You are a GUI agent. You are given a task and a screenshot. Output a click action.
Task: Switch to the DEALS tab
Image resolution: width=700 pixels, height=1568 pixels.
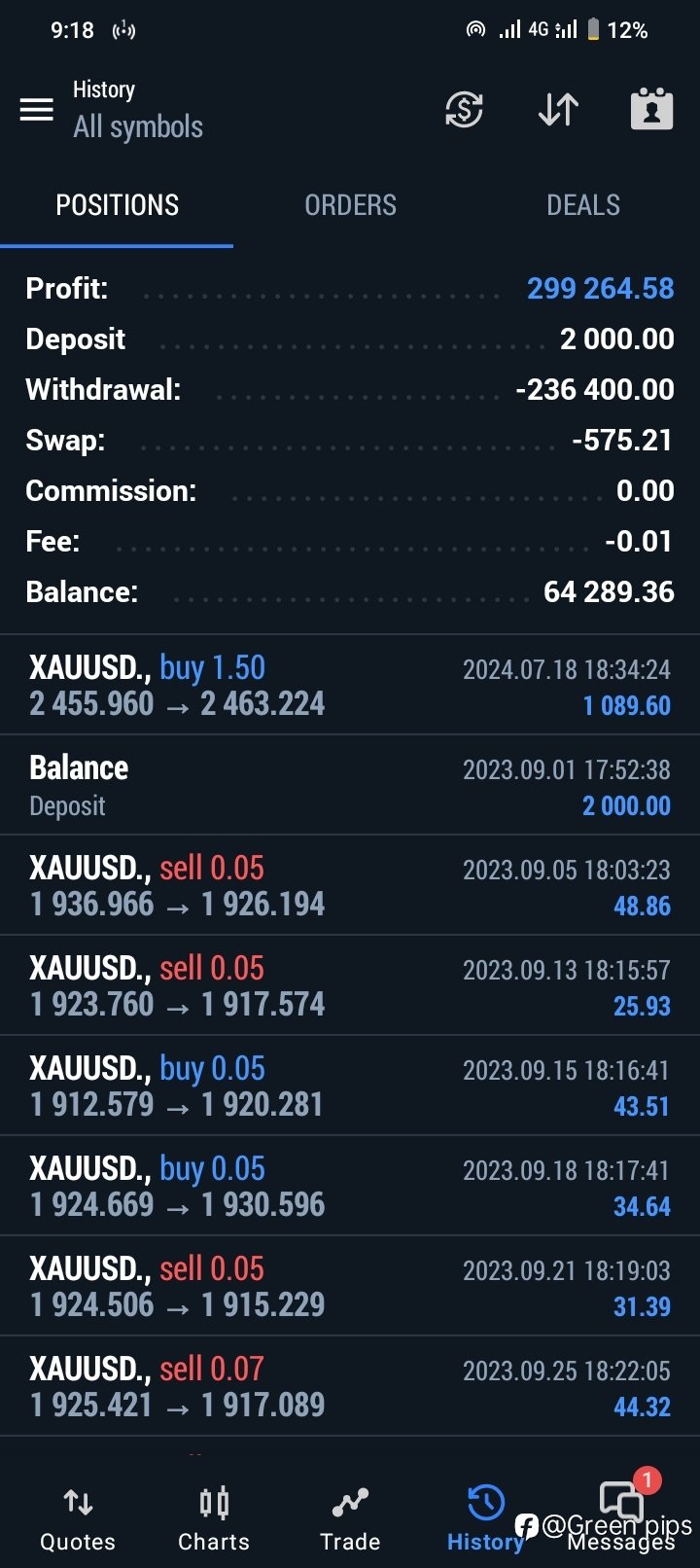[x=583, y=205]
